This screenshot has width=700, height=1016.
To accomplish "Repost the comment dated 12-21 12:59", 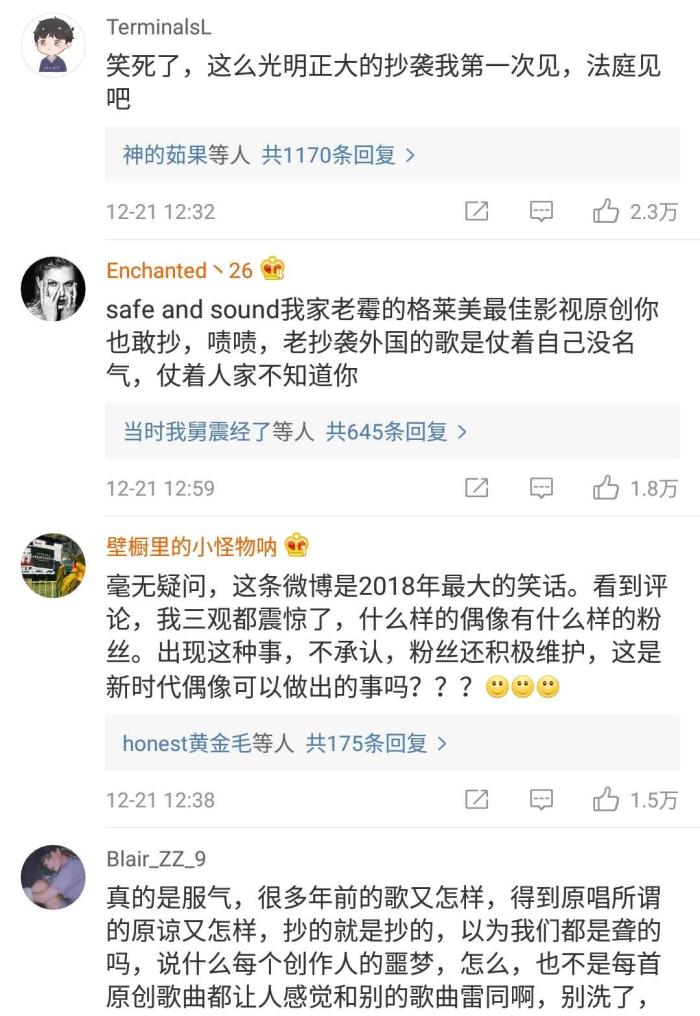I will 477,488.
